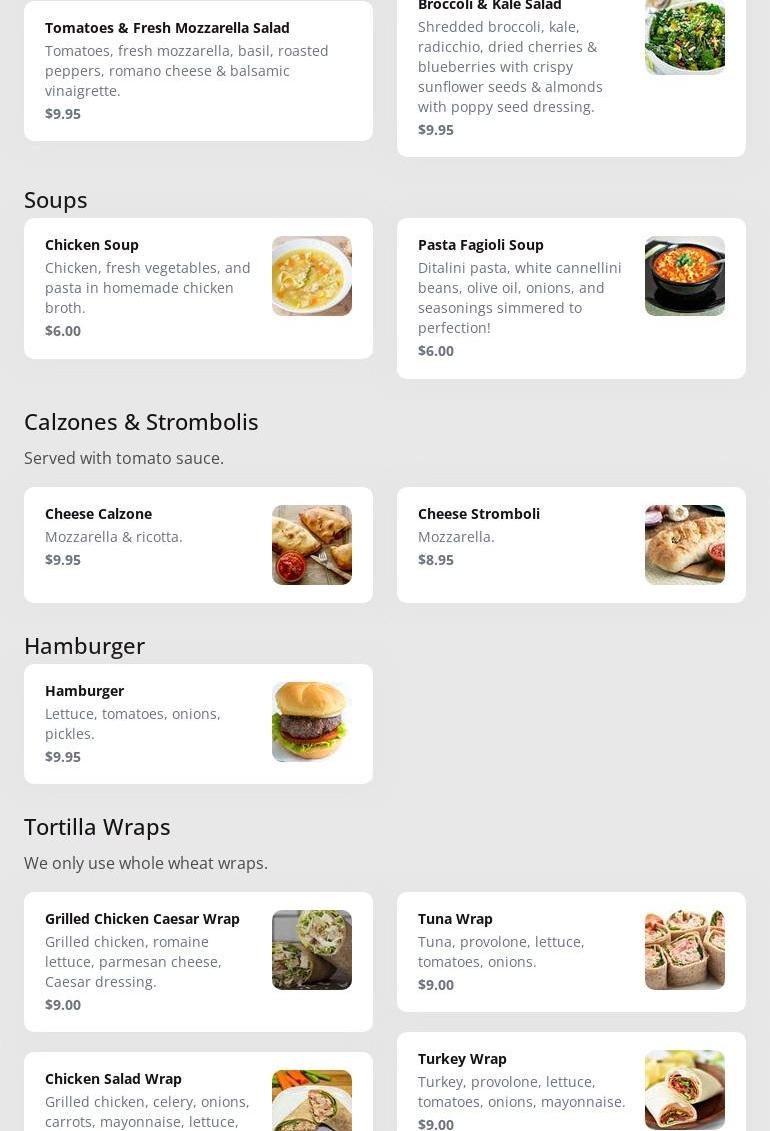
Task: Select the Hamburger menu item
Action: click(x=198, y=723)
